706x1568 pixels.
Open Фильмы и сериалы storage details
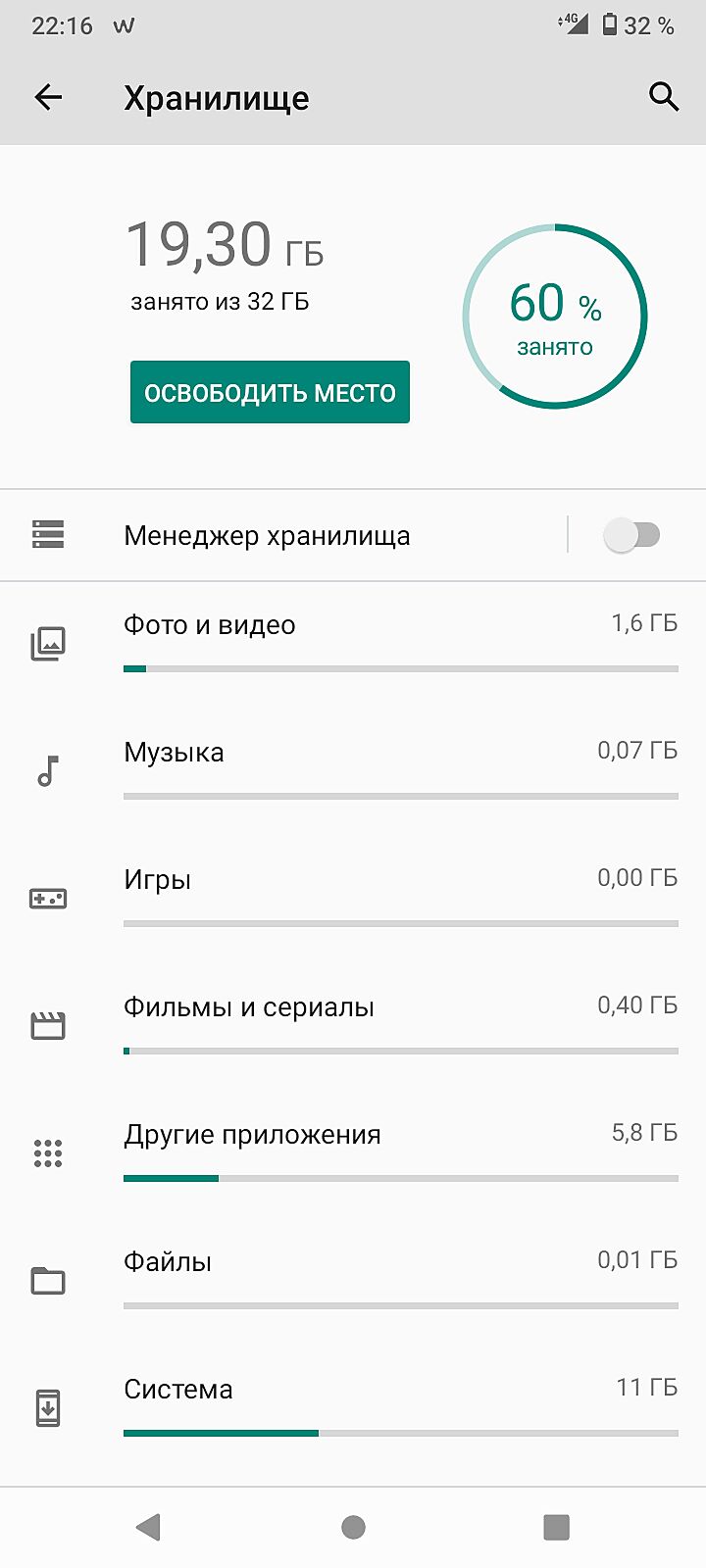coord(353,1025)
